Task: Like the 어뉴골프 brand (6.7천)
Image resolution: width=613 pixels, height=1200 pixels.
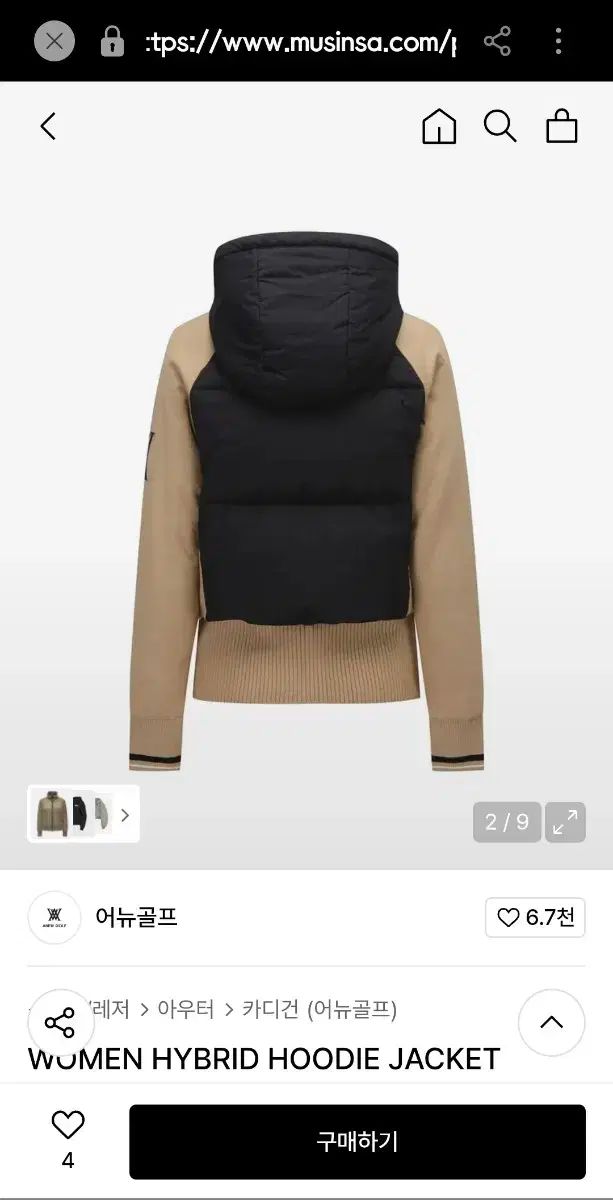Action: (535, 917)
